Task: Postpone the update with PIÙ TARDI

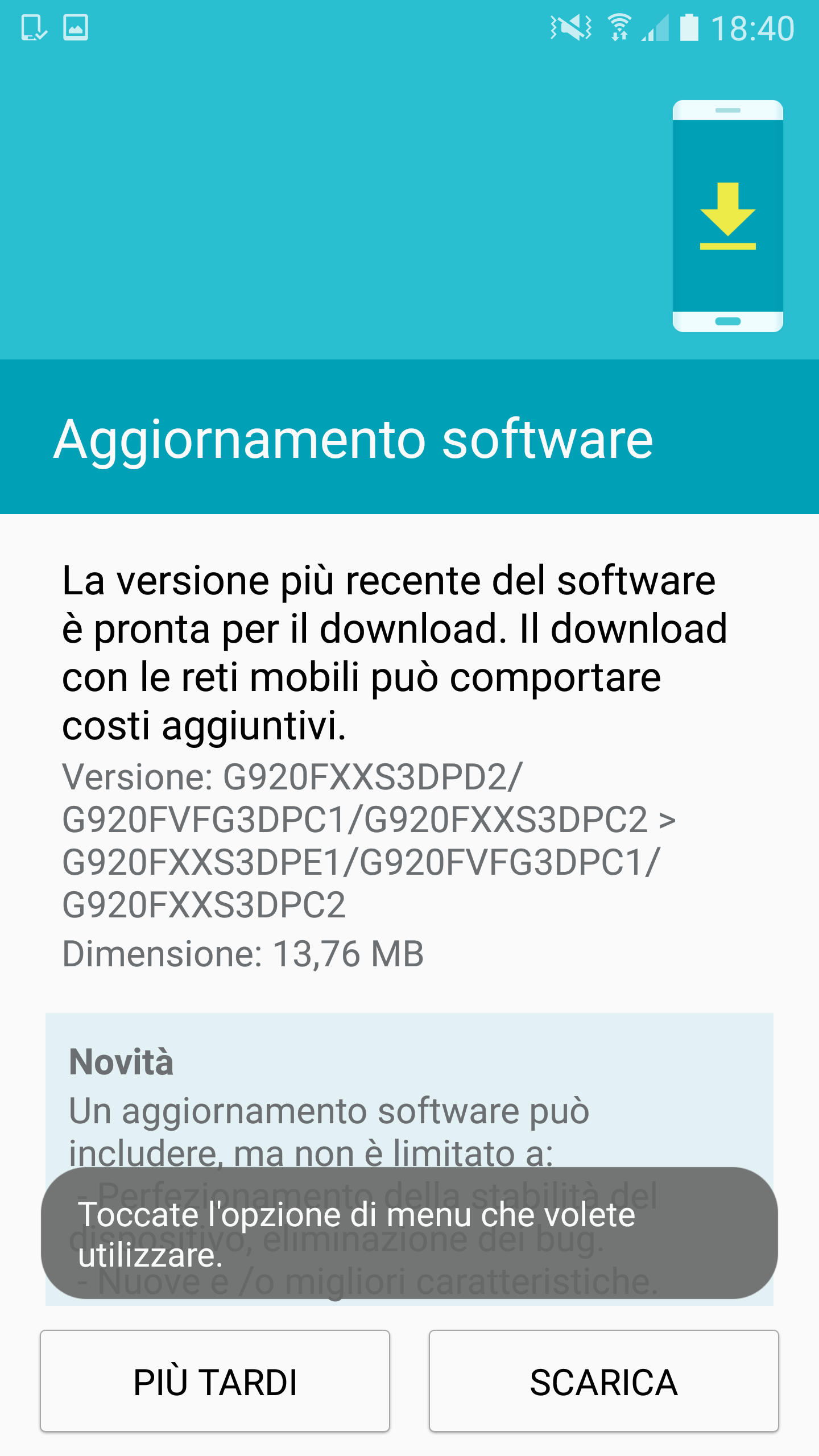Action: [215, 1381]
